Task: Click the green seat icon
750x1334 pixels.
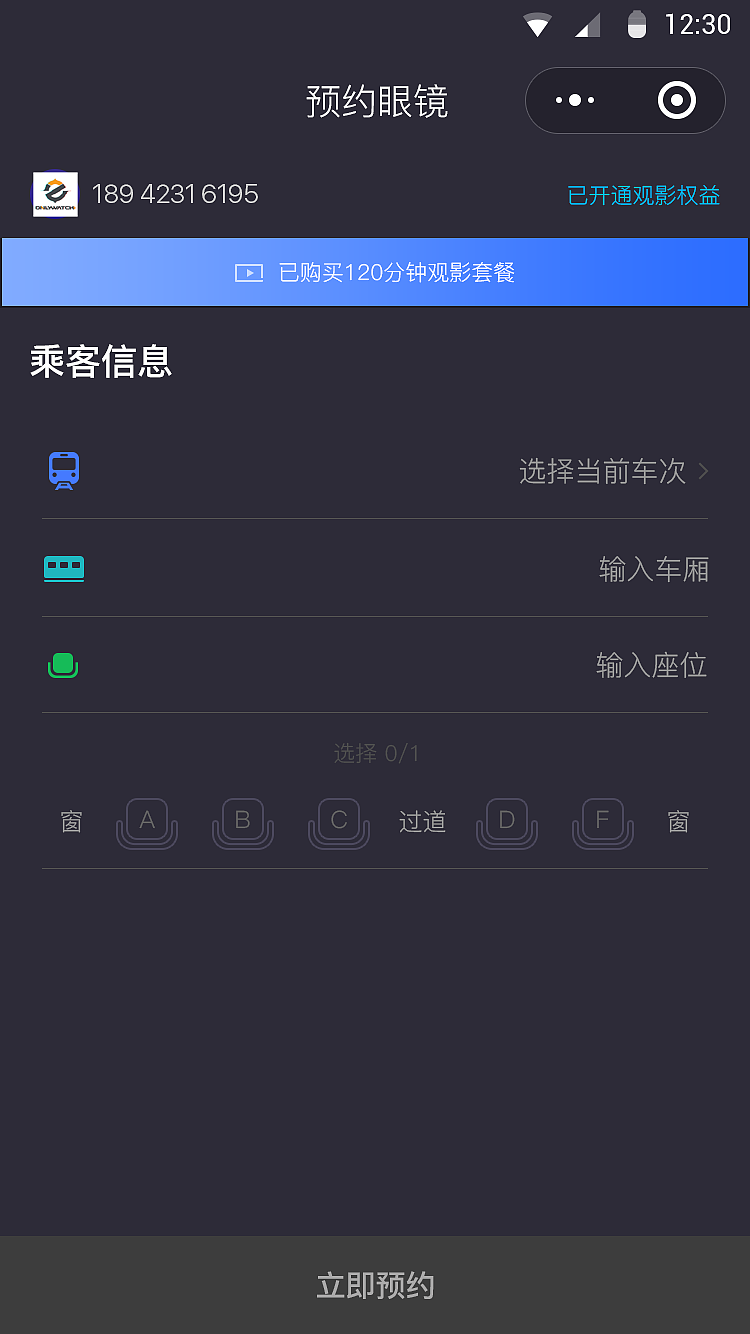Action: click(63, 664)
